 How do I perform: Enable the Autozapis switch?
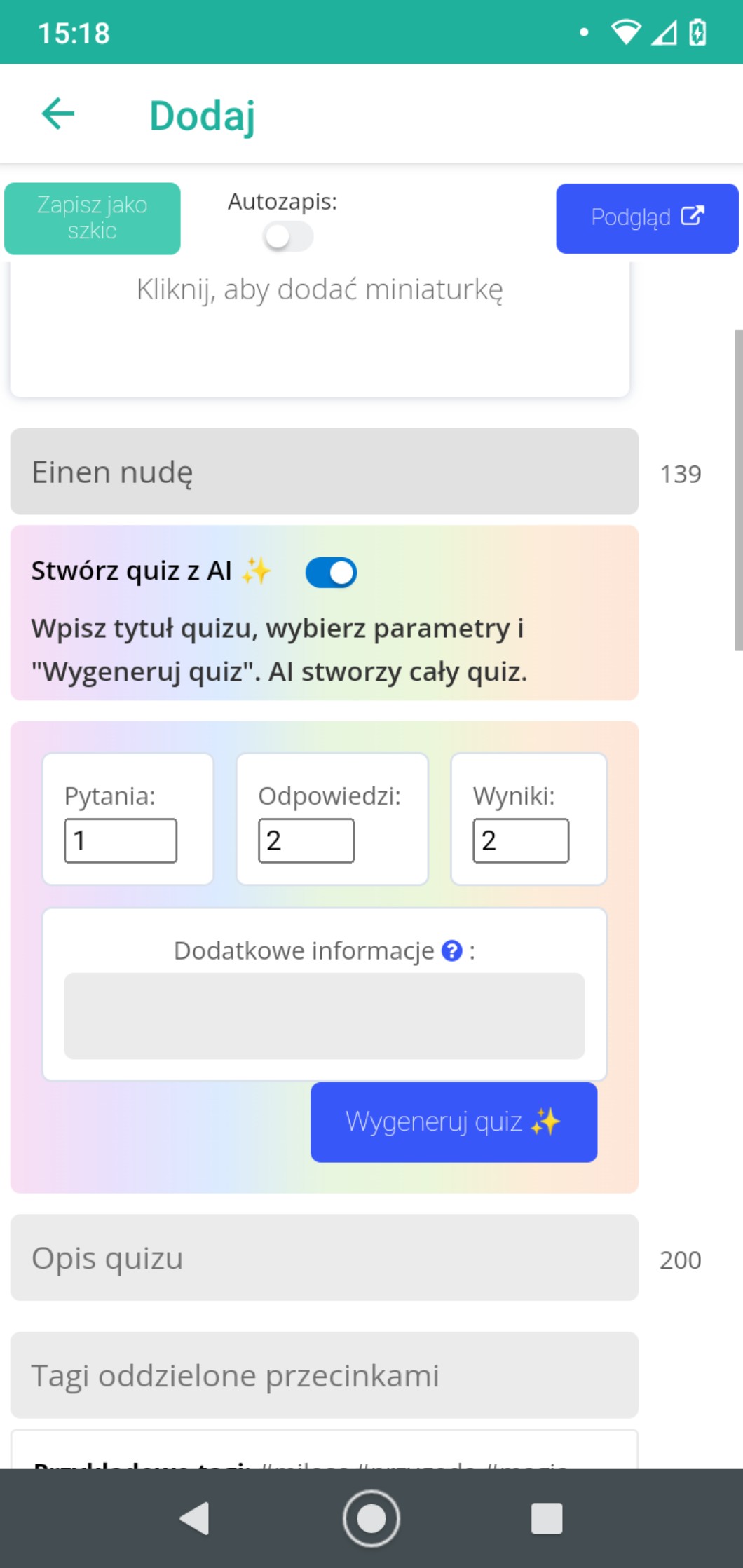click(287, 236)
